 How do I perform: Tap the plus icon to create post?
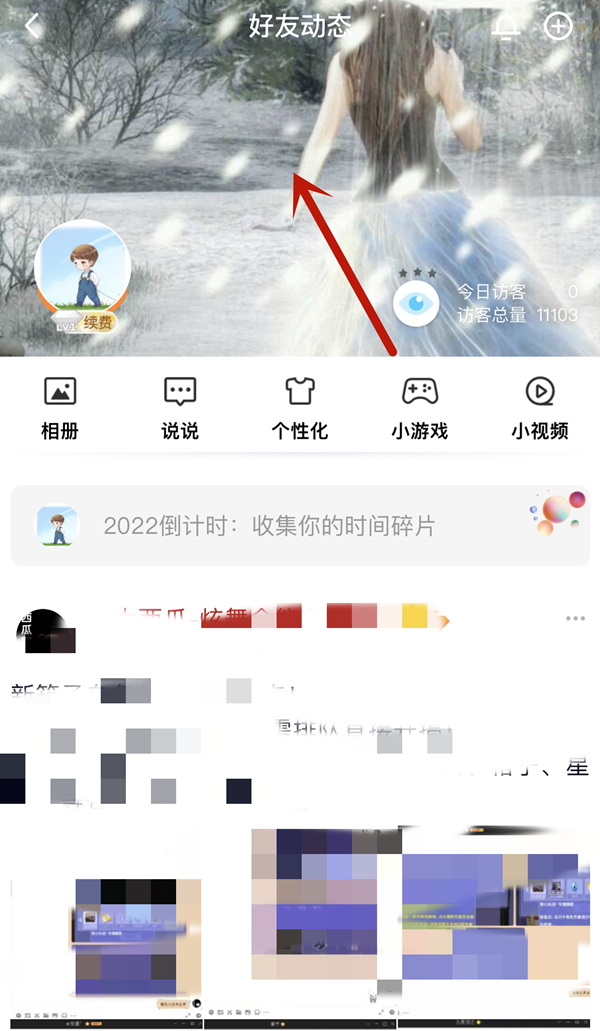(x=557, y=27)
